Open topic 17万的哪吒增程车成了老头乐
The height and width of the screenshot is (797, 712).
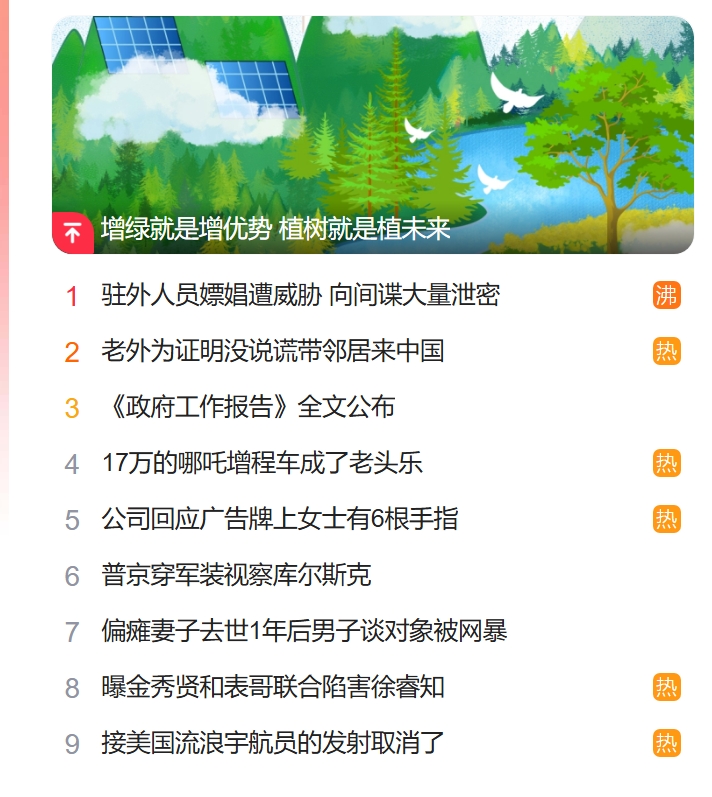point(262,463)
